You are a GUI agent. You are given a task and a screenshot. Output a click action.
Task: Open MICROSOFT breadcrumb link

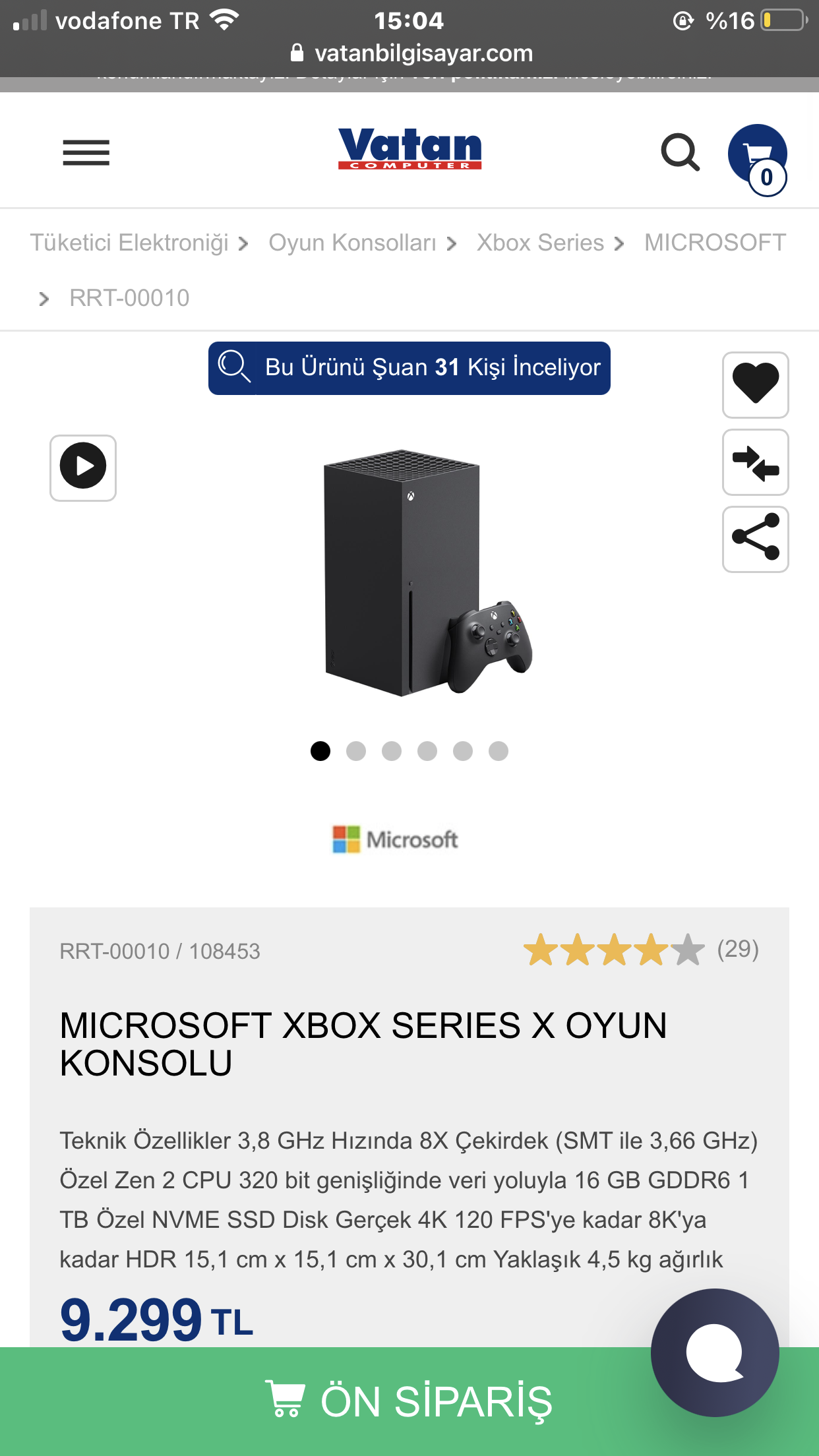tap(715, 243)
